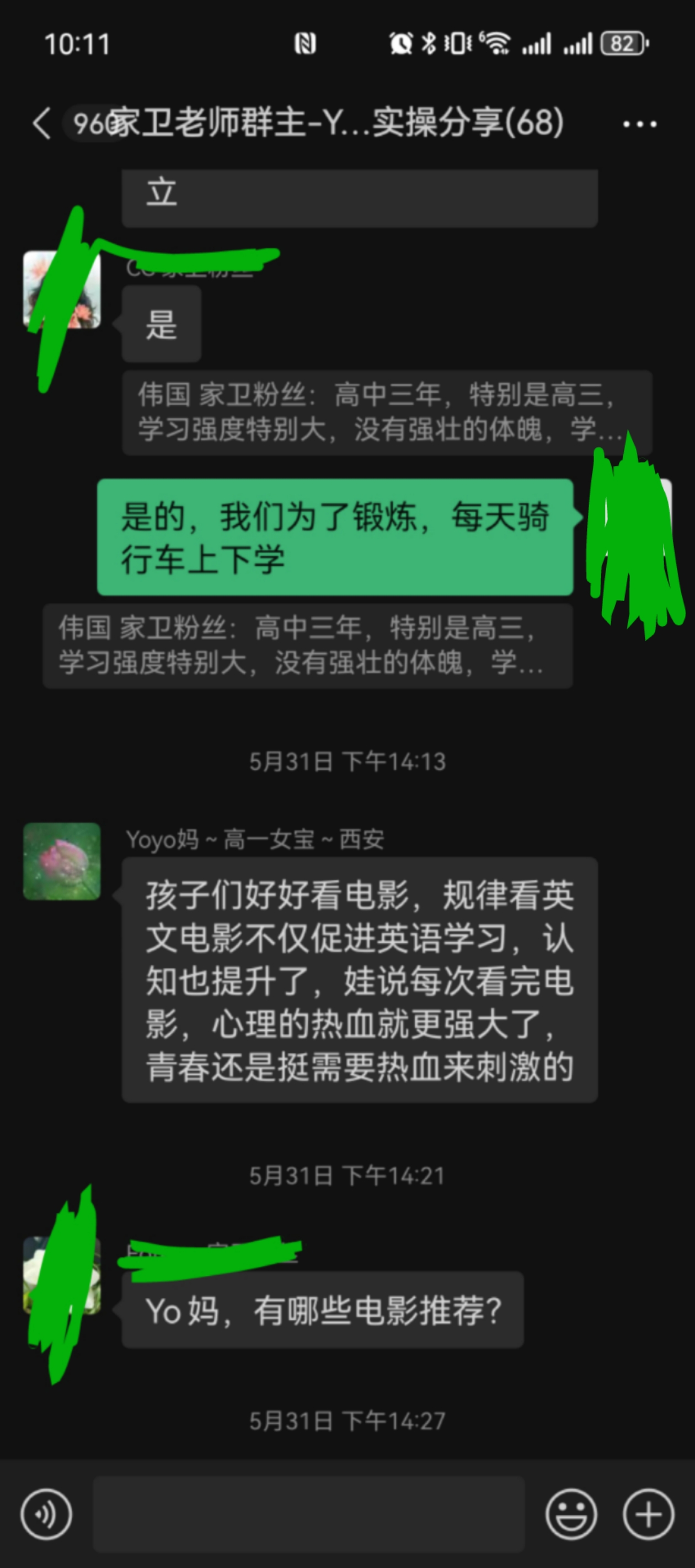Open Yoyo妈's profile avatar

[x=62, y=861]
